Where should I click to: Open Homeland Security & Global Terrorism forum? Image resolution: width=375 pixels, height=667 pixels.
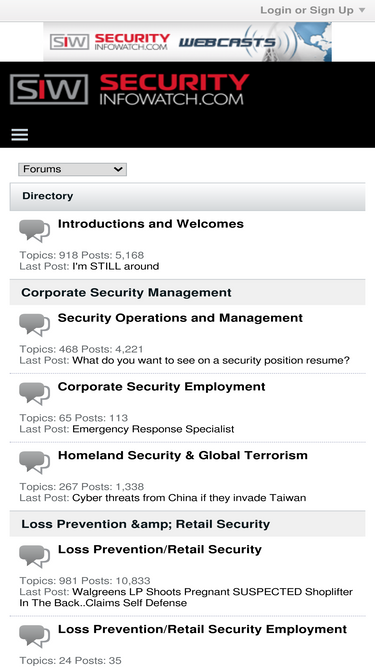(x=183, y=455)
